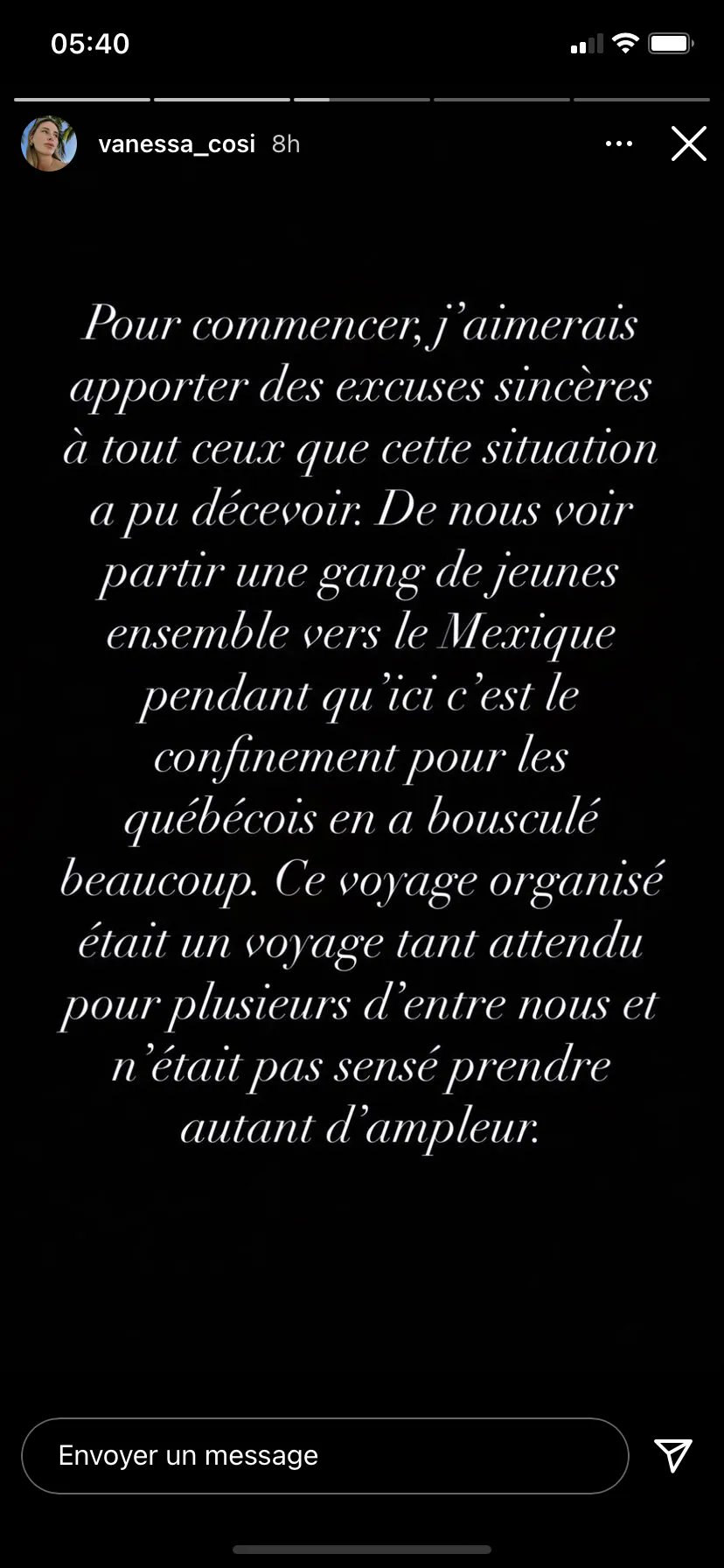Tap the vanessa_cosi username
The width and height of the screenshot is (724, 1568).
177,143
